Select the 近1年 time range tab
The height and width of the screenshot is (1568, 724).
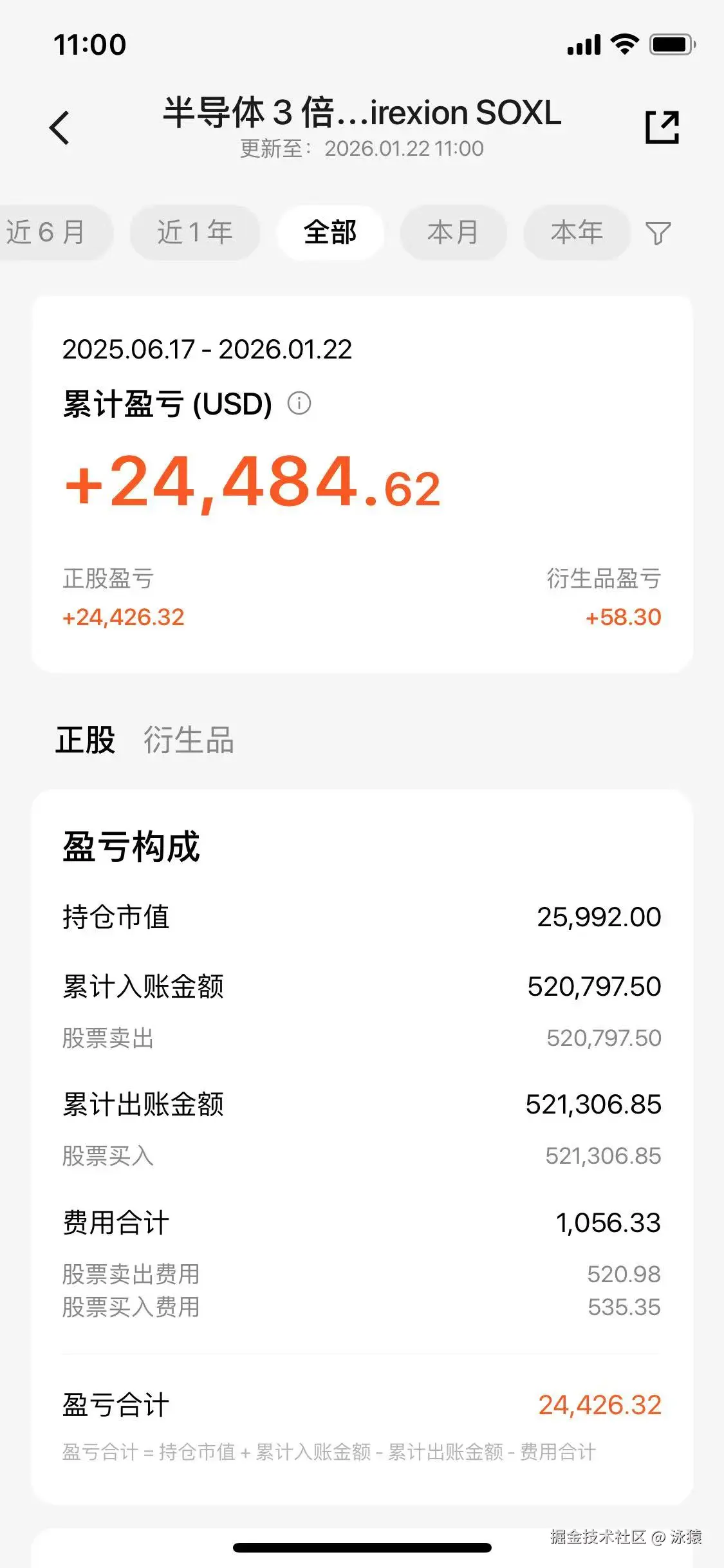pos(194,233)
